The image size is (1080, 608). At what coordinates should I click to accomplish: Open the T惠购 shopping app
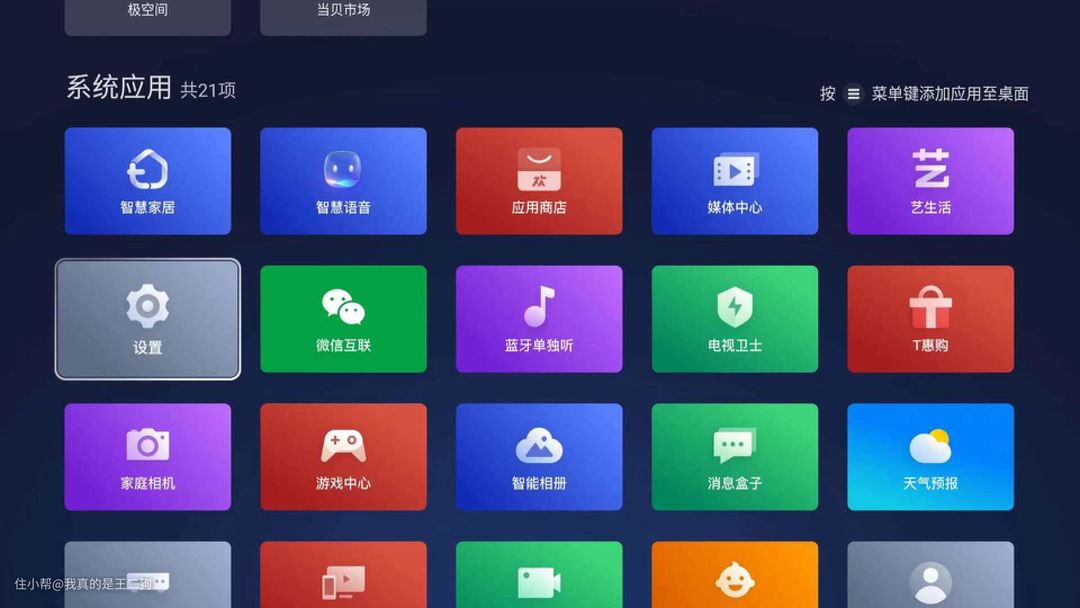[930, 319]
